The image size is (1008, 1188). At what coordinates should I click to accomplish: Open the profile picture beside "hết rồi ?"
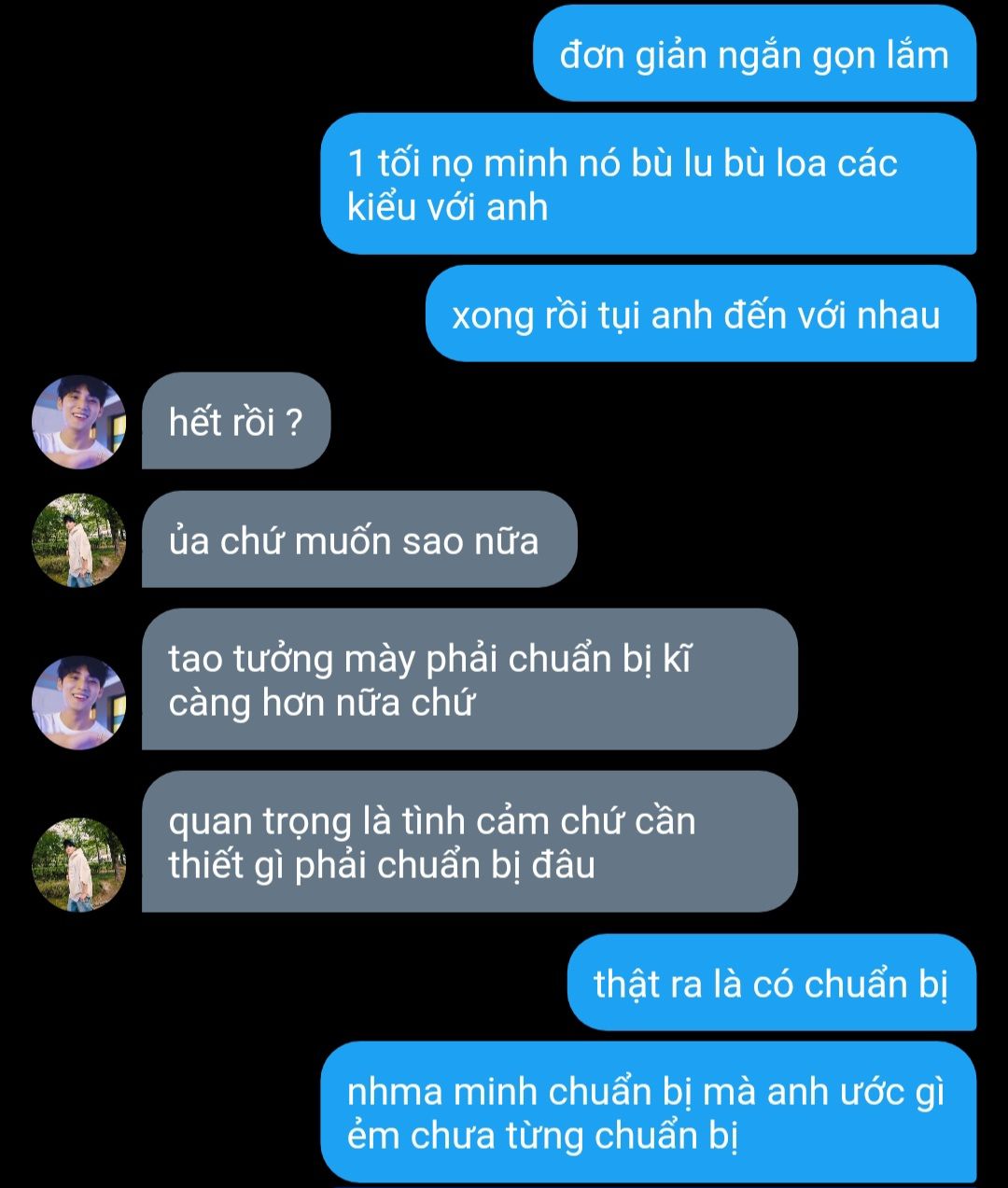[79, 422]
